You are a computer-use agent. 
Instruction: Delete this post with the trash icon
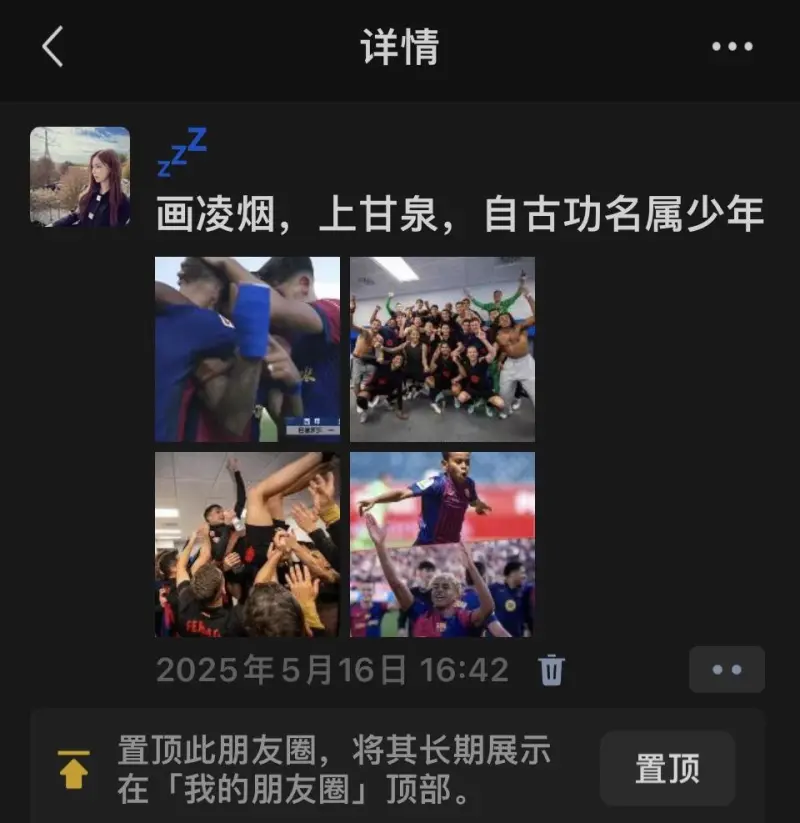[551, 670]
